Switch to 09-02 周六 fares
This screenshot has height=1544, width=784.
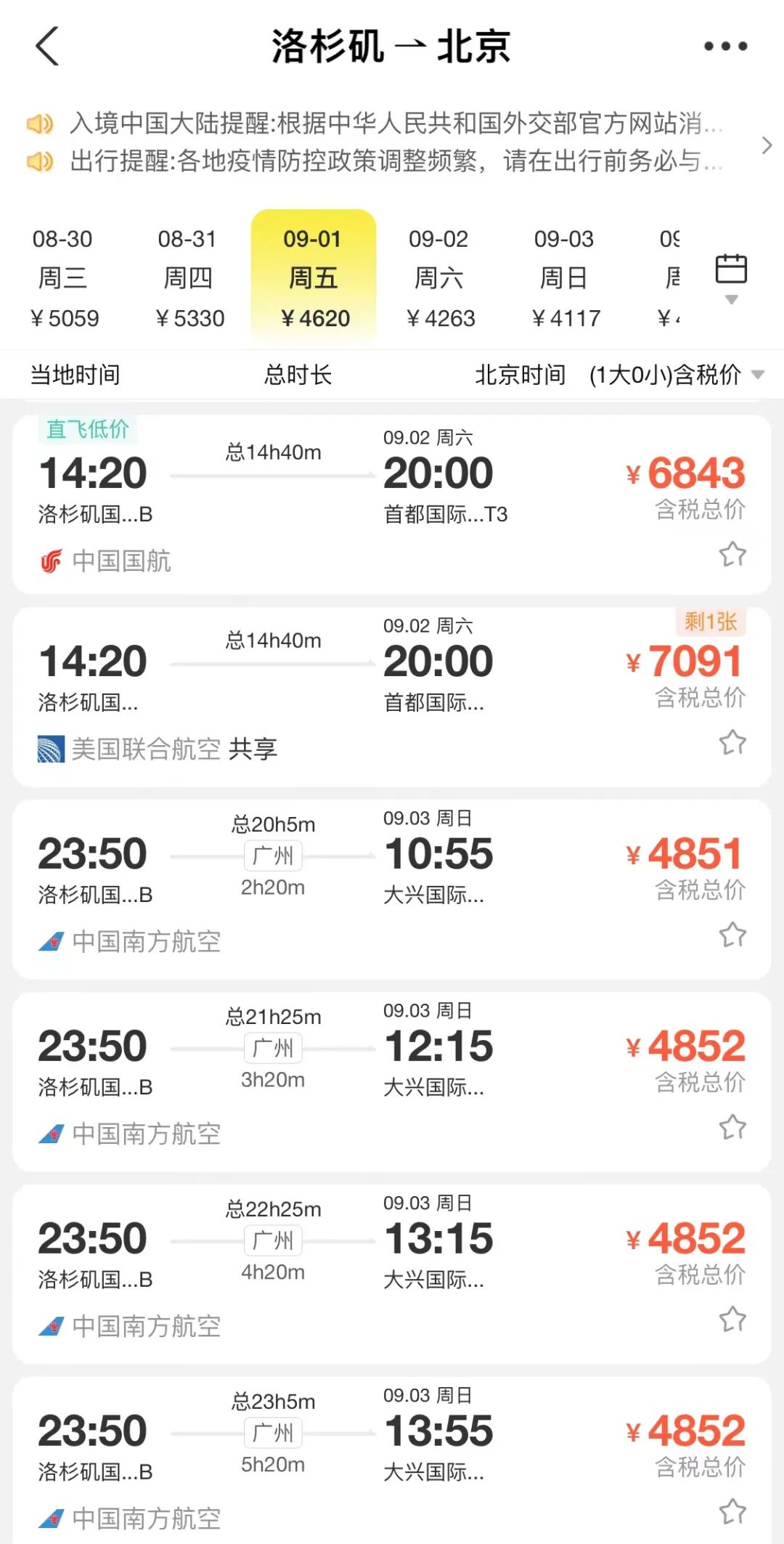440,278
